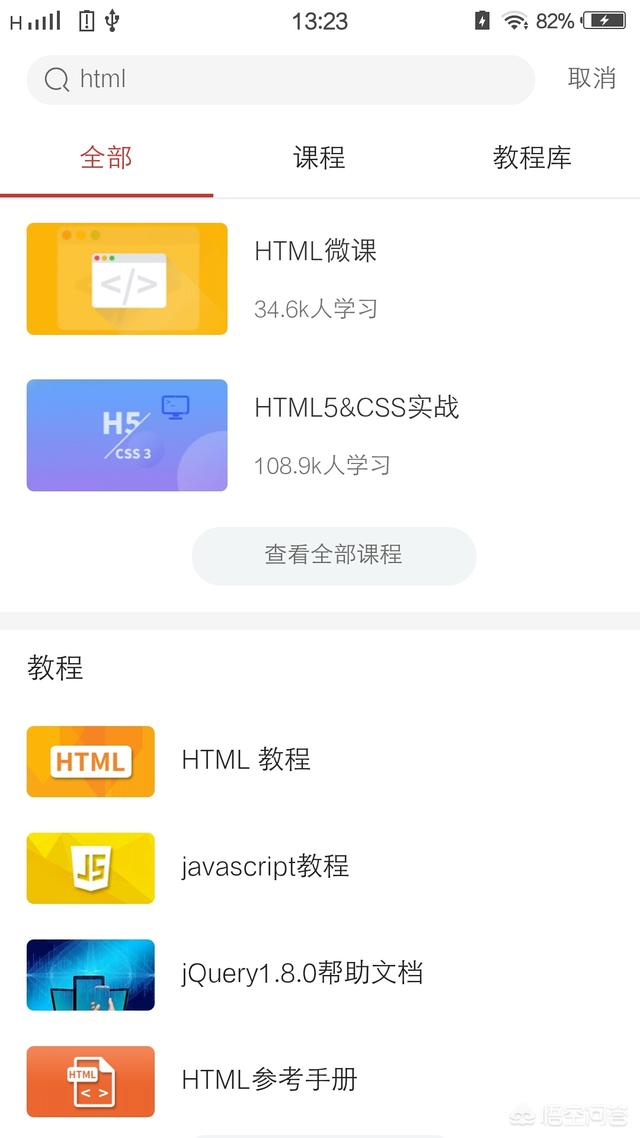
Task: Open jQuery1.8.0帮助文档
Action: pos(302,973)
